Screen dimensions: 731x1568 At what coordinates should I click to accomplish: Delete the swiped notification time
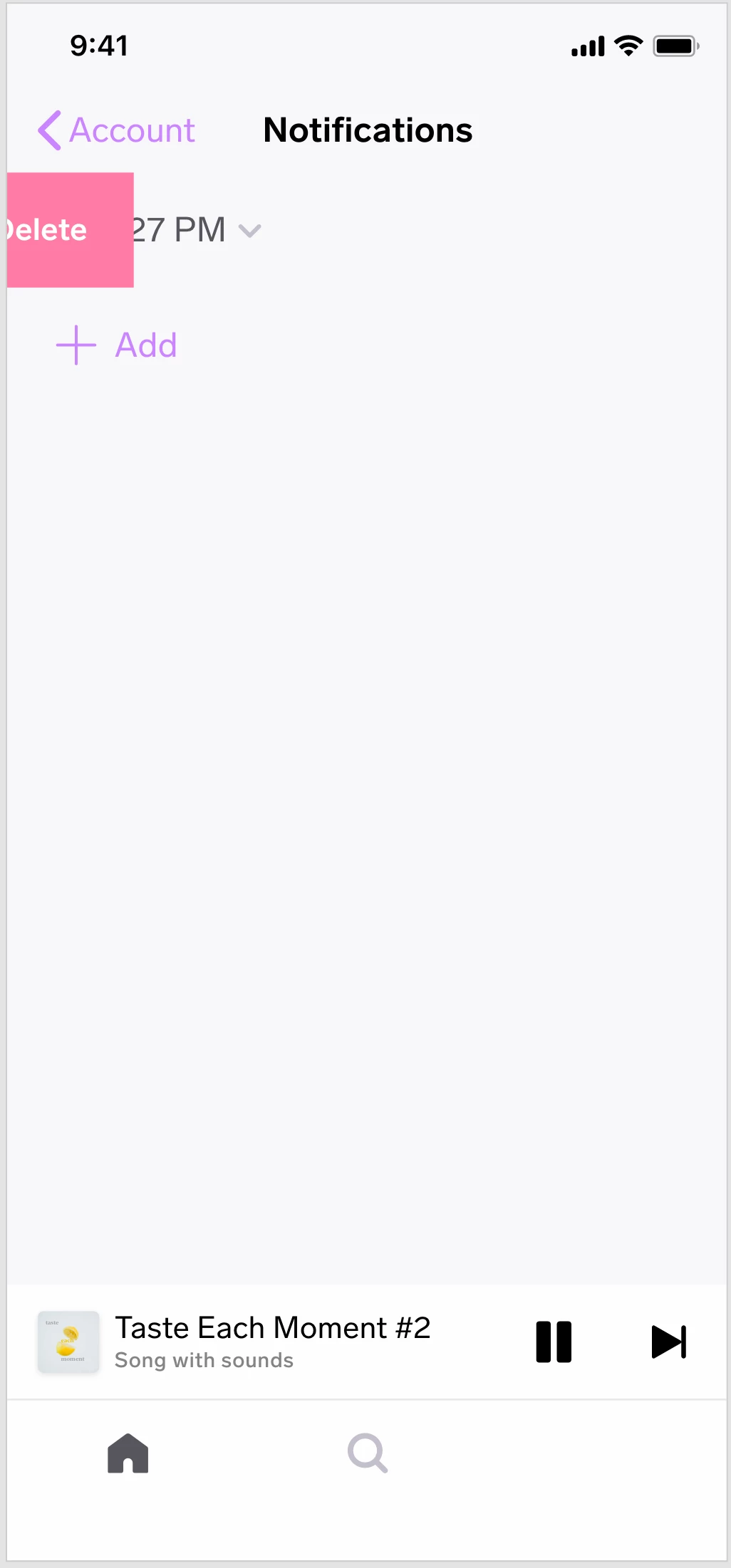pos(70,230)
